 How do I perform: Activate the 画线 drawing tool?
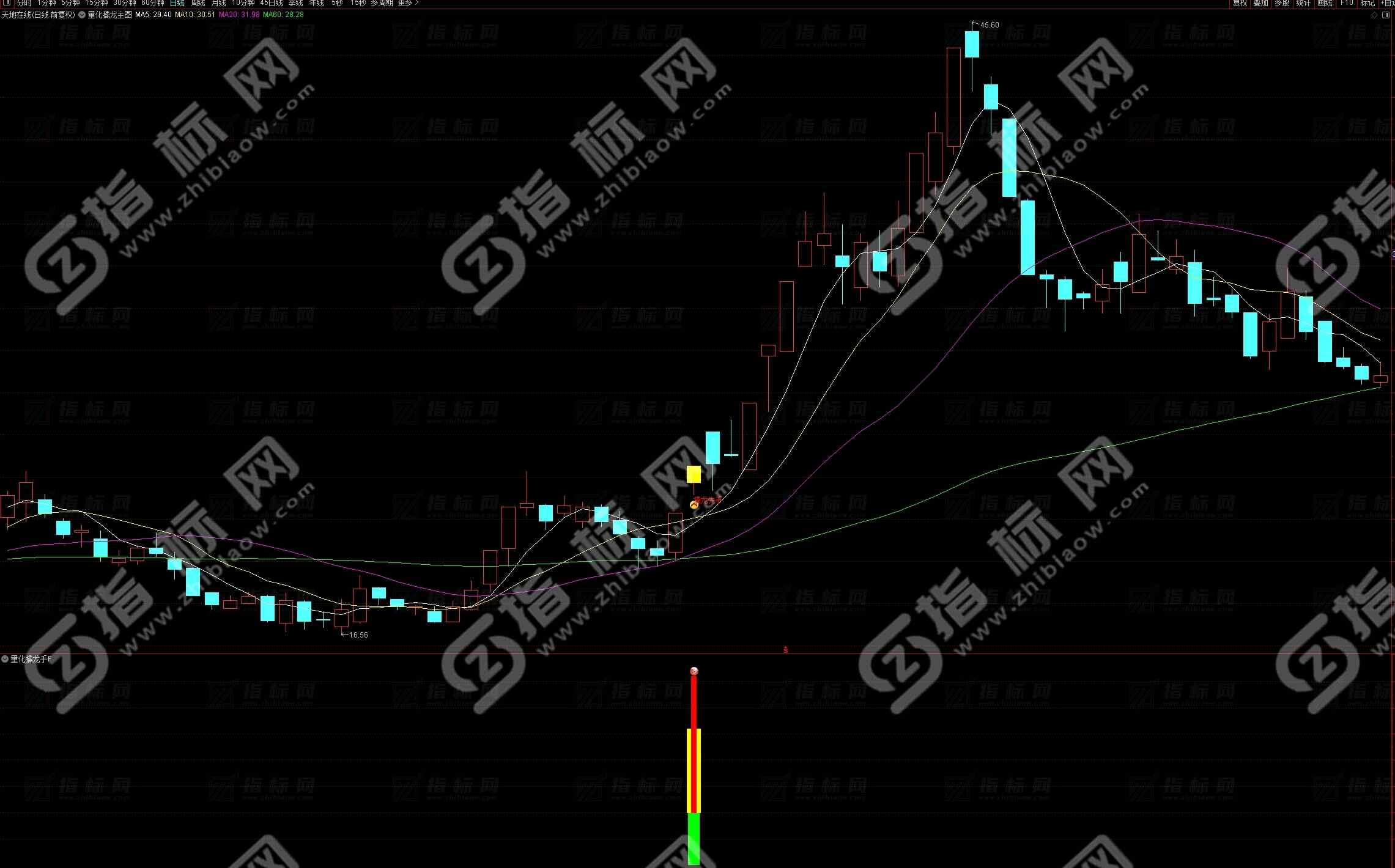coord(1325,3)
